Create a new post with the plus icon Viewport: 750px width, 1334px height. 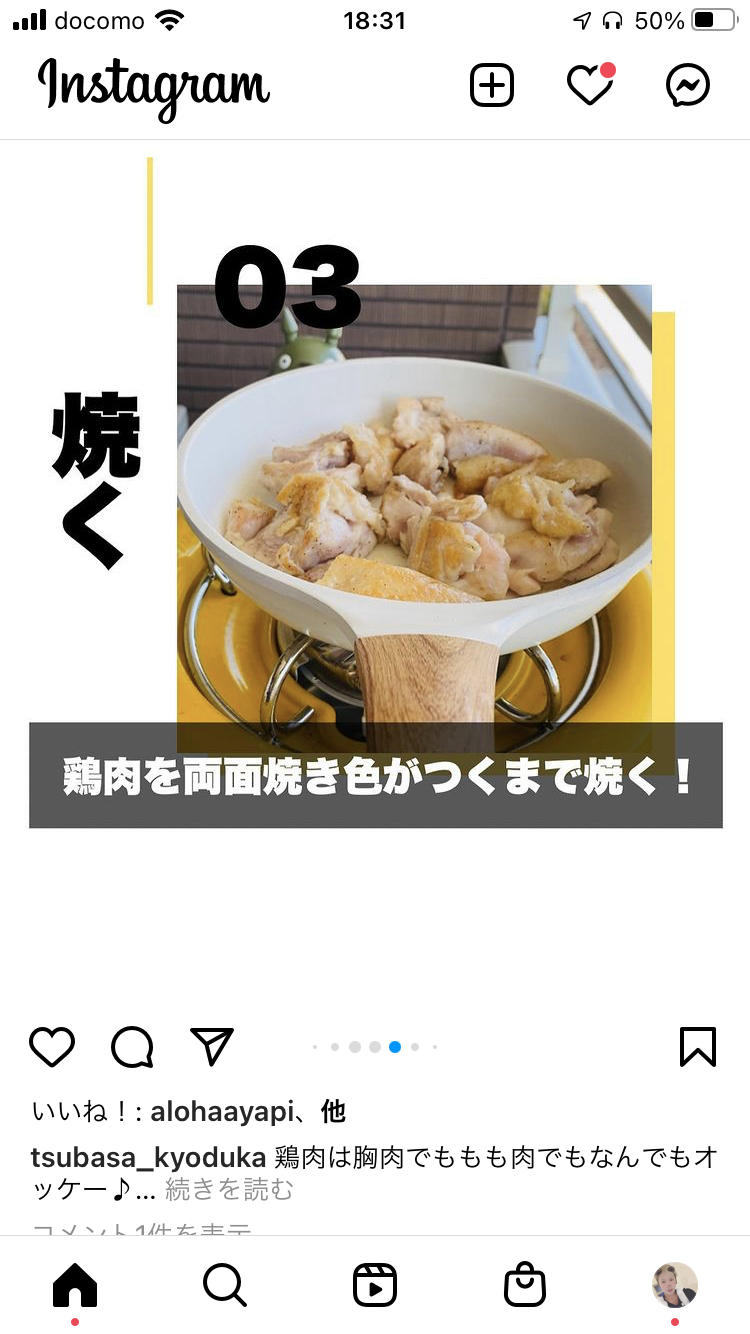(x=491, y=86)
